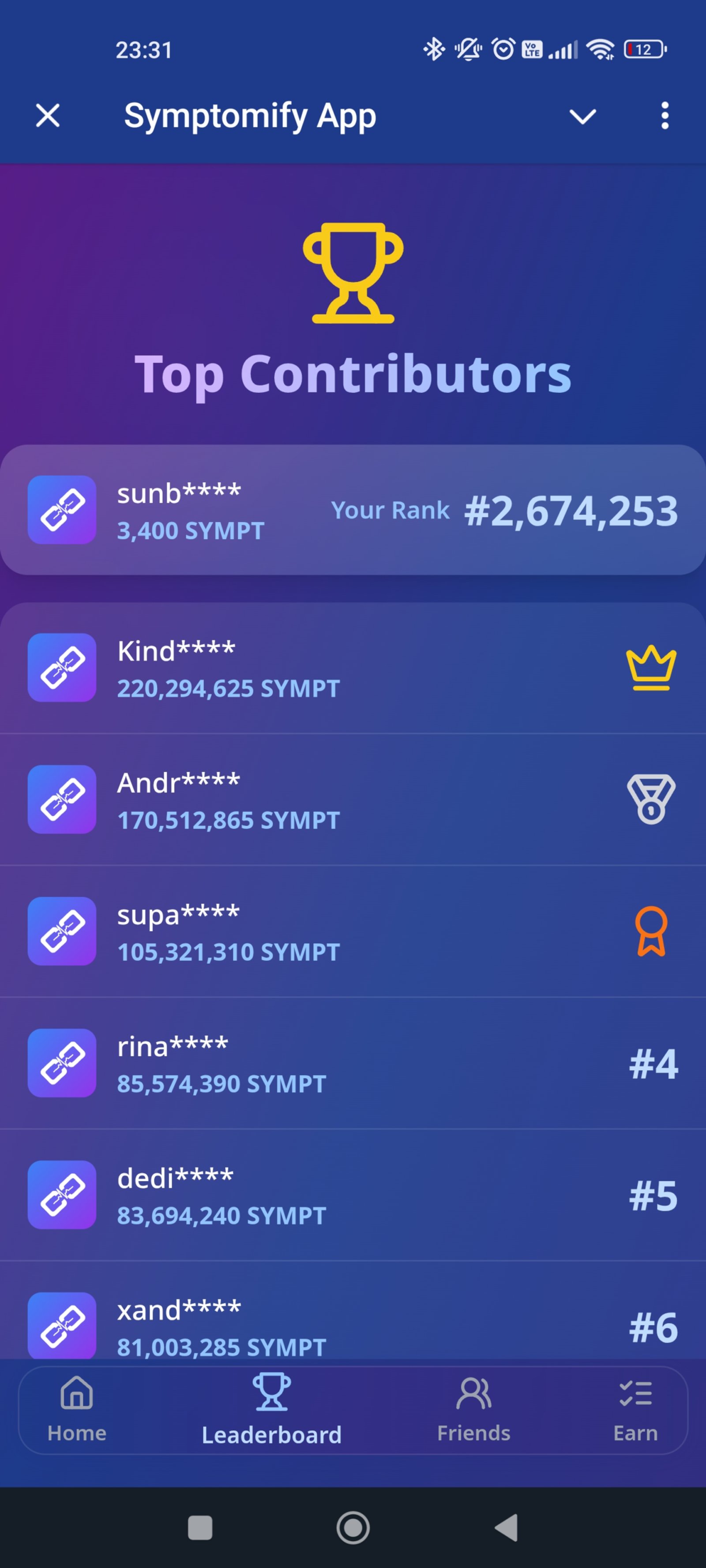The image size is (706, 1568).
Task: Tap the Leaderboard trophy icon in navigation
Action: click(x=272, y=1392)
